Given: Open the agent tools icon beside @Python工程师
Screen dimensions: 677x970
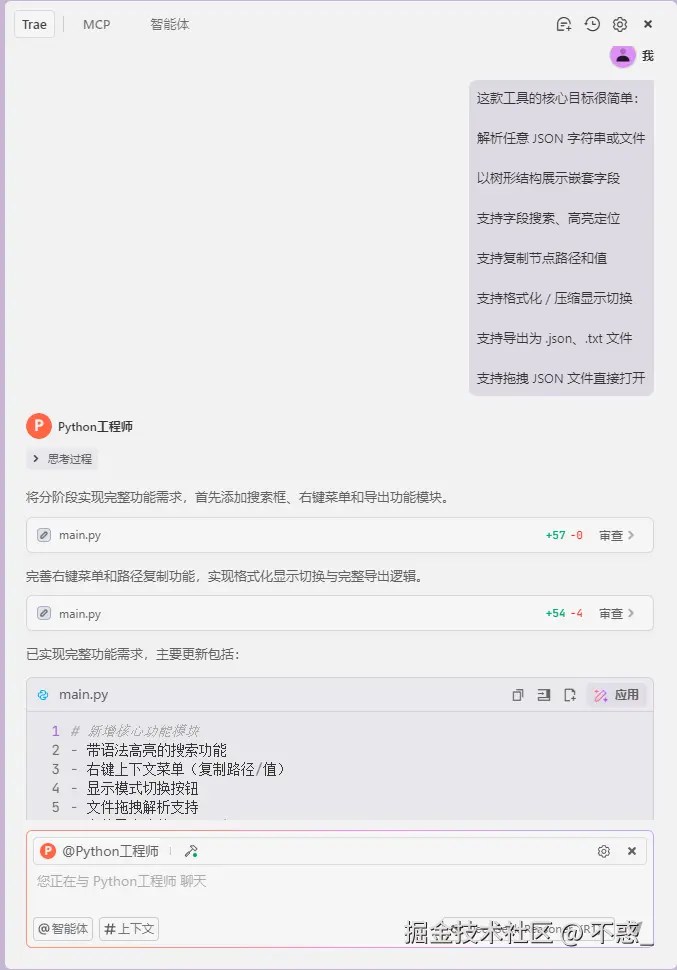Looking at the screenshot, I should (191, 851).
